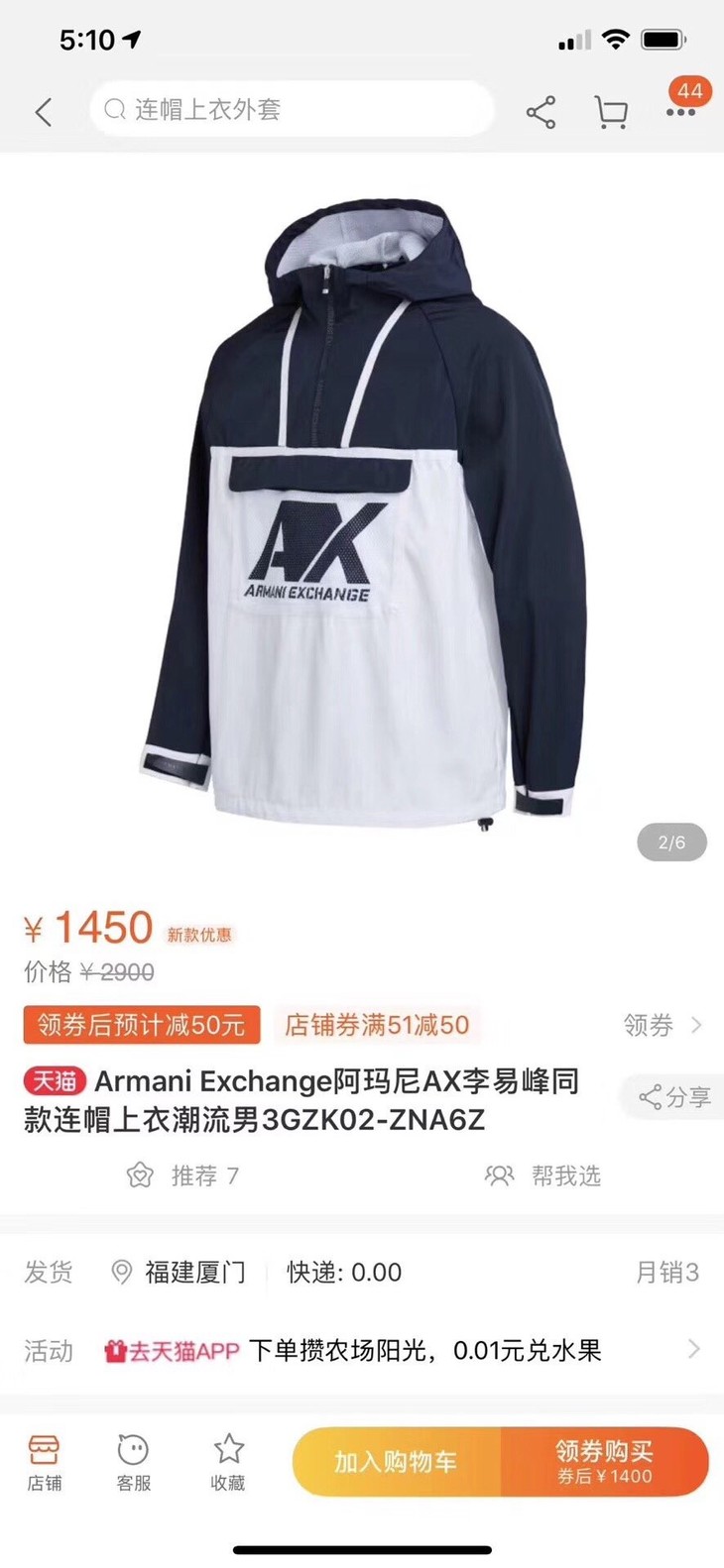
Task: Contact 客服 customer service
Action: [134, 1463]
